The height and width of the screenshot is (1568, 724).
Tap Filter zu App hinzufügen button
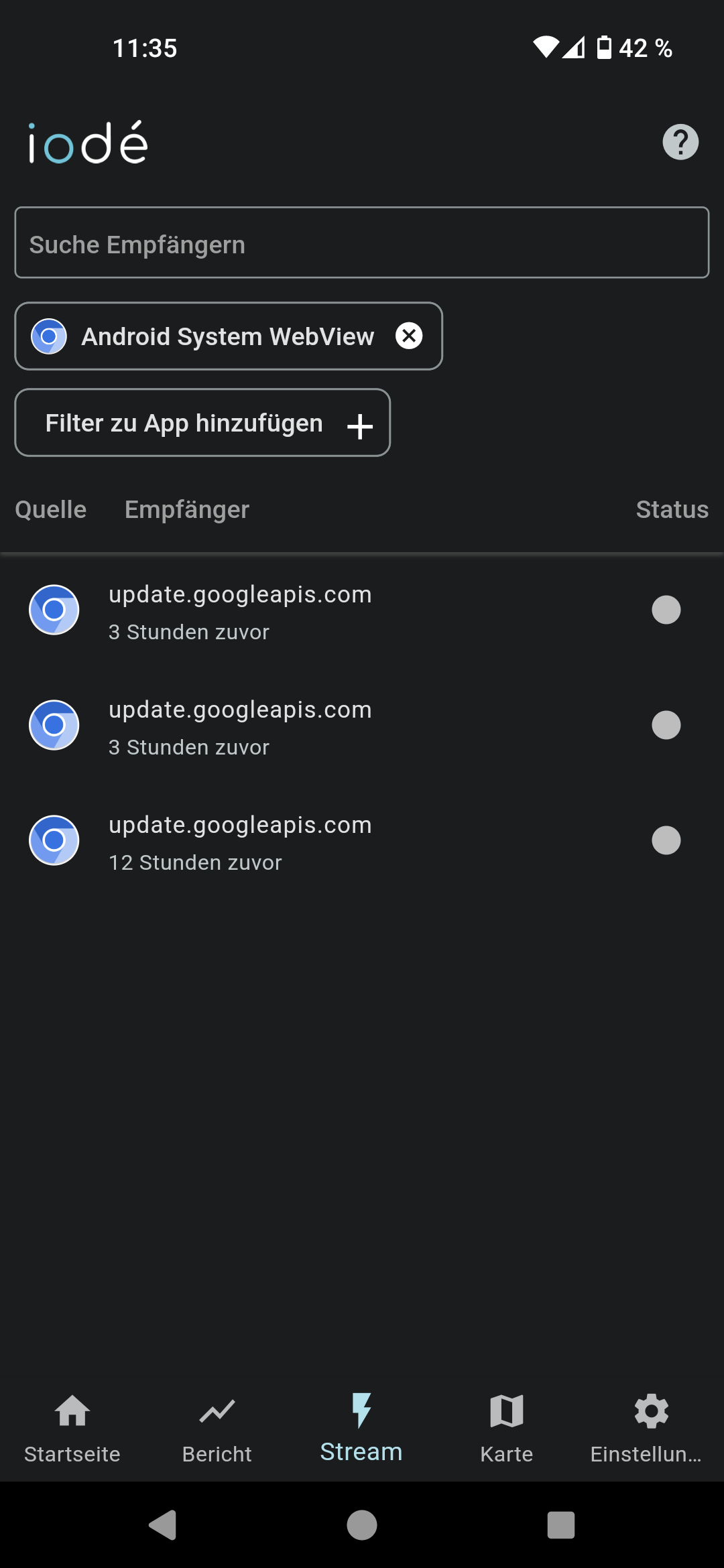click(202, 423)
